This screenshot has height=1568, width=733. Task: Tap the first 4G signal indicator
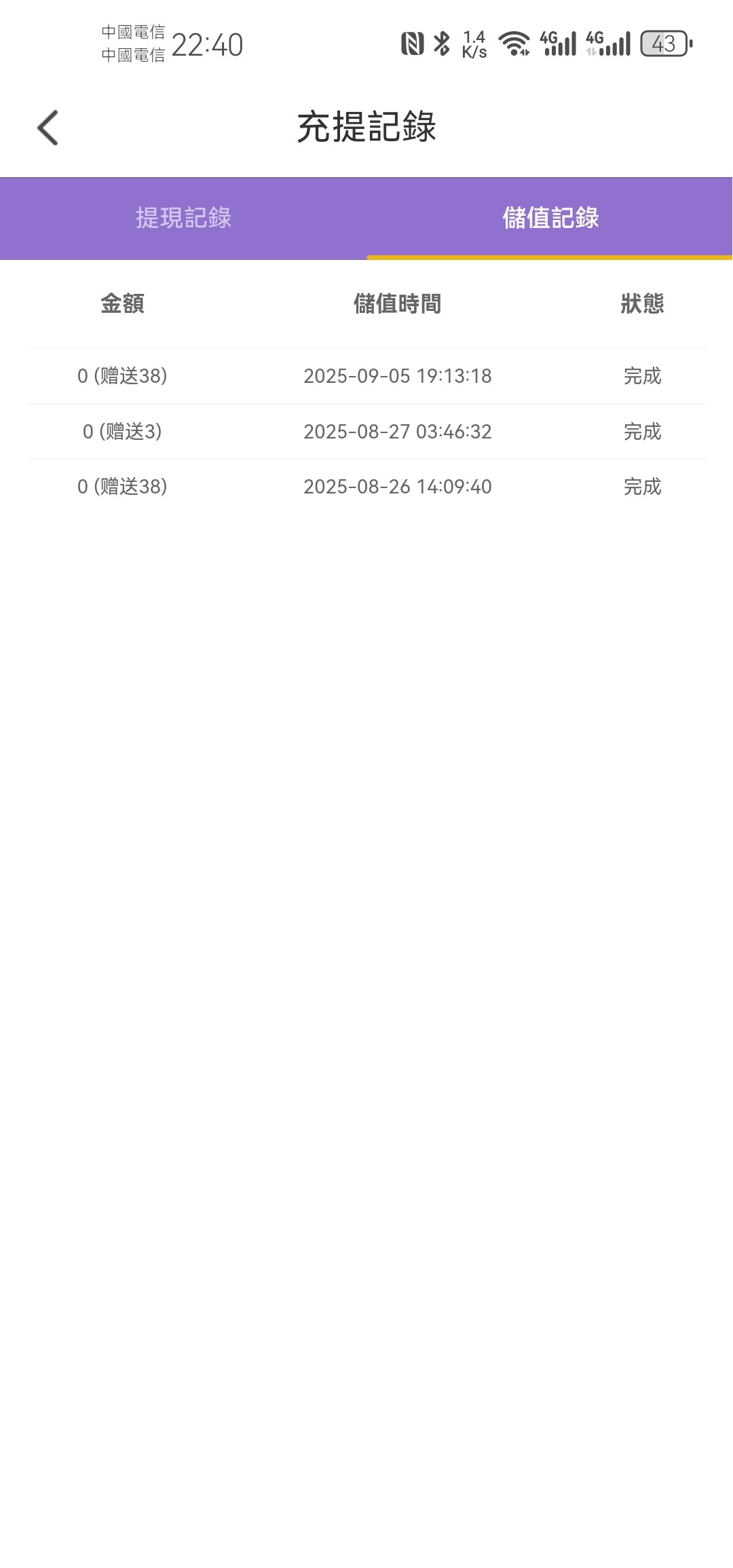coord(557,43)
